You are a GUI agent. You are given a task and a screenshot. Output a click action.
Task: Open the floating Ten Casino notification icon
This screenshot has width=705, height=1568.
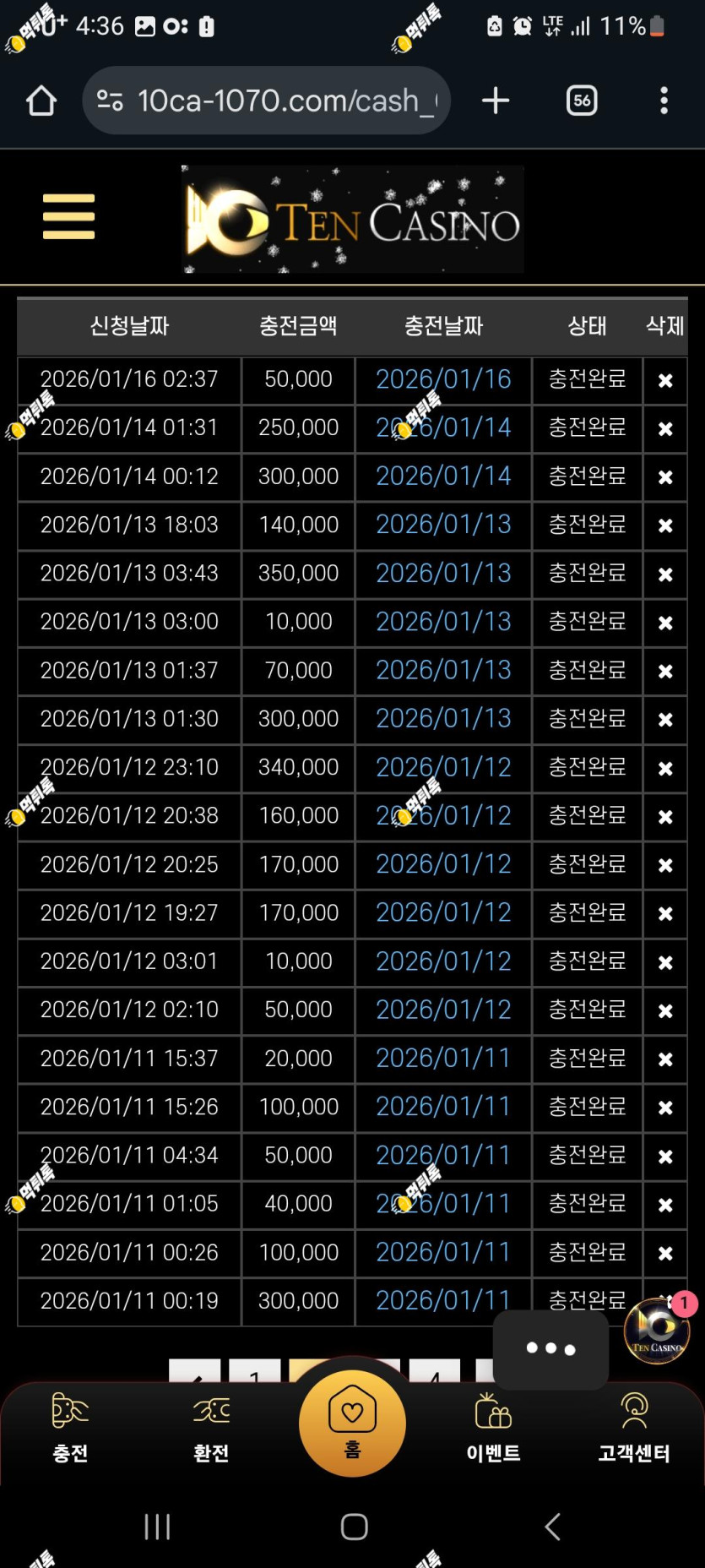[x=657, y=1331]
